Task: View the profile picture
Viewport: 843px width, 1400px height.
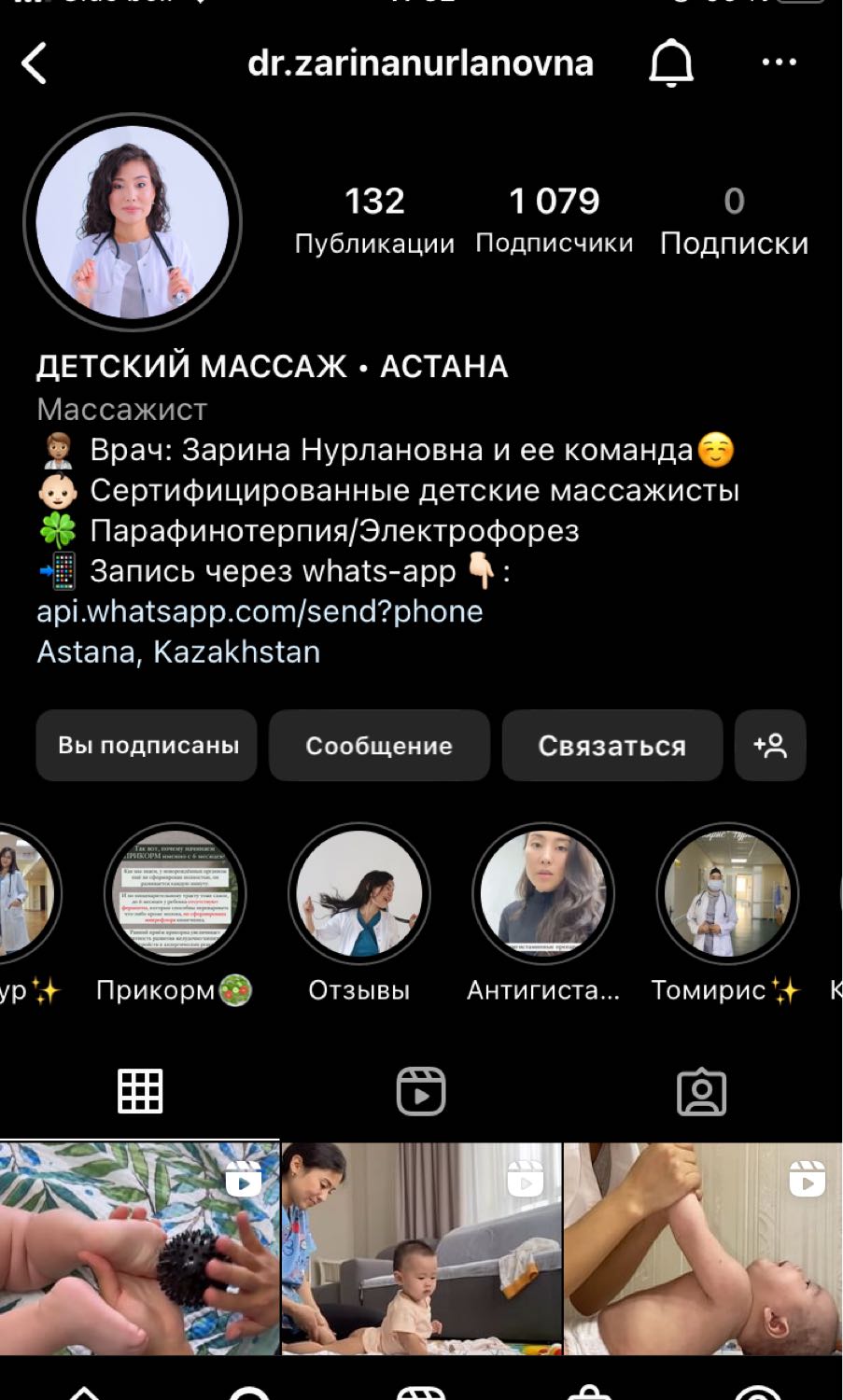Action: [133, 222]
